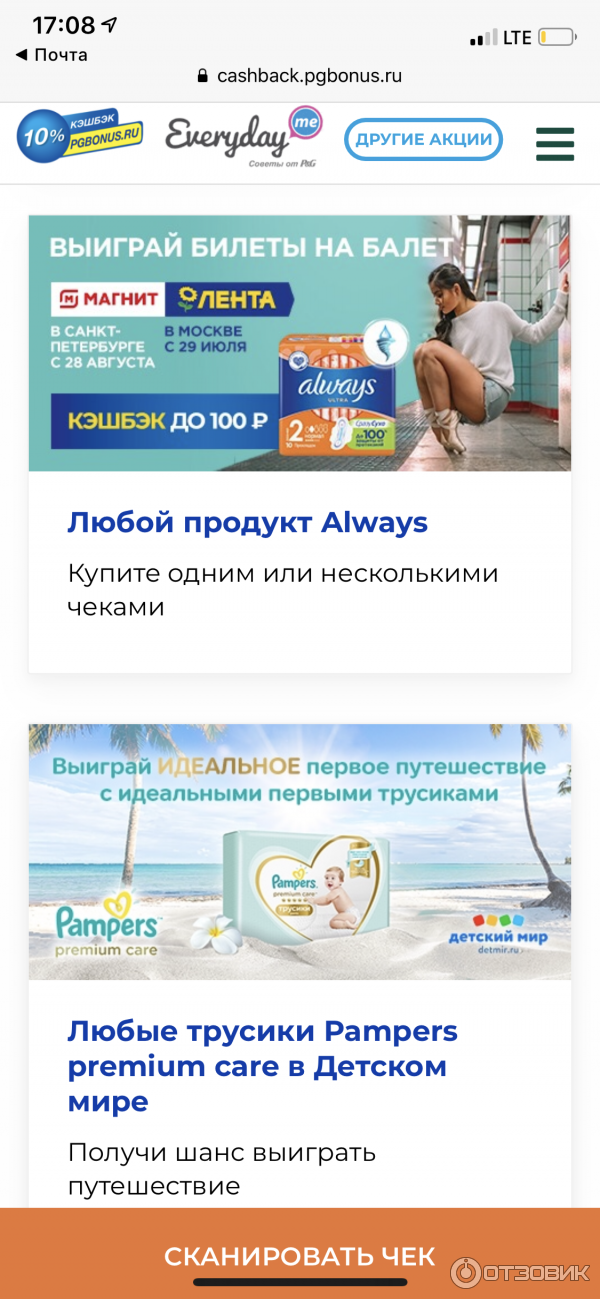Return to Почта via the back link

52,55
